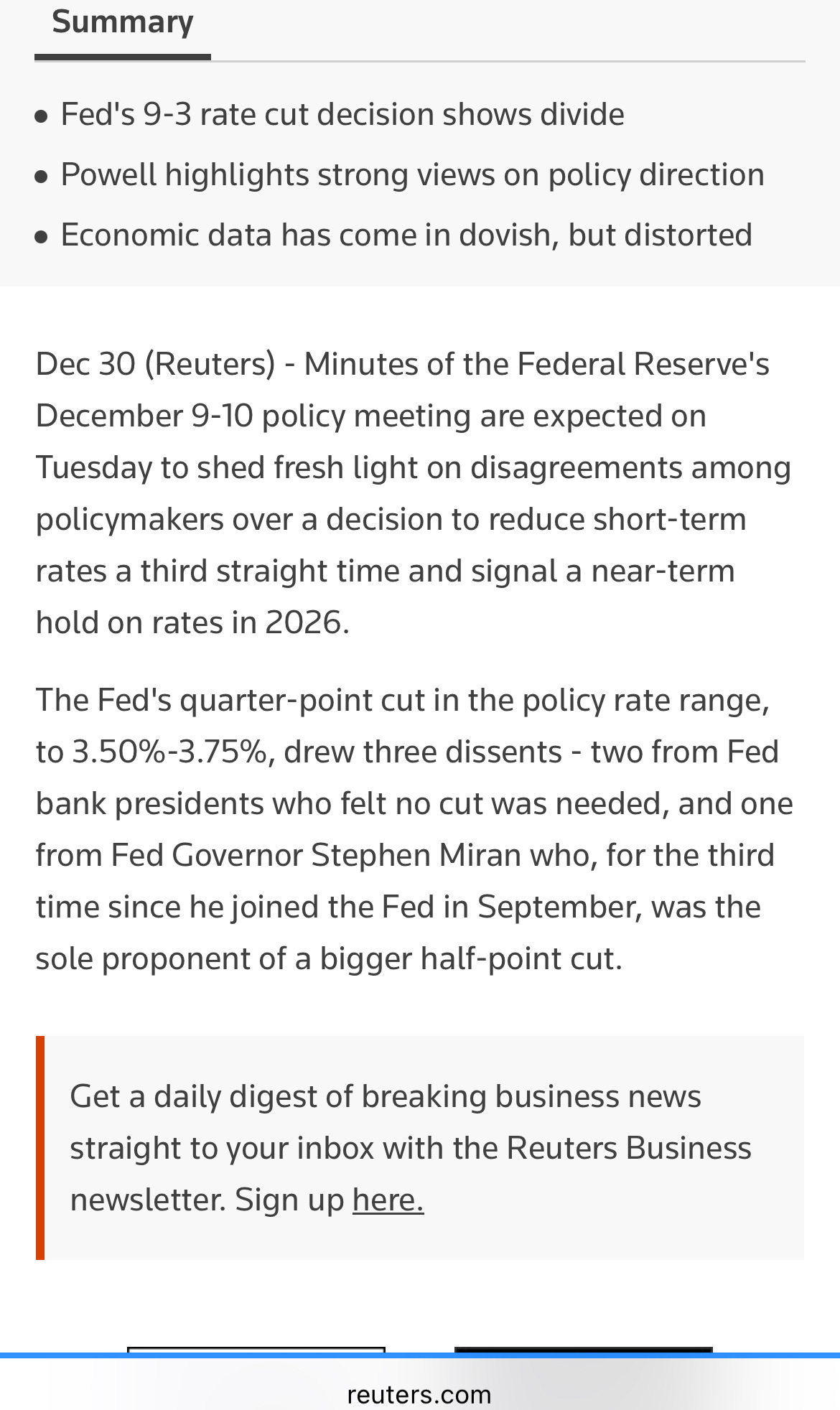Select the Summary tab
Image resolution: width=840 pixels, height=1410 pixels.
coord(123,24)
